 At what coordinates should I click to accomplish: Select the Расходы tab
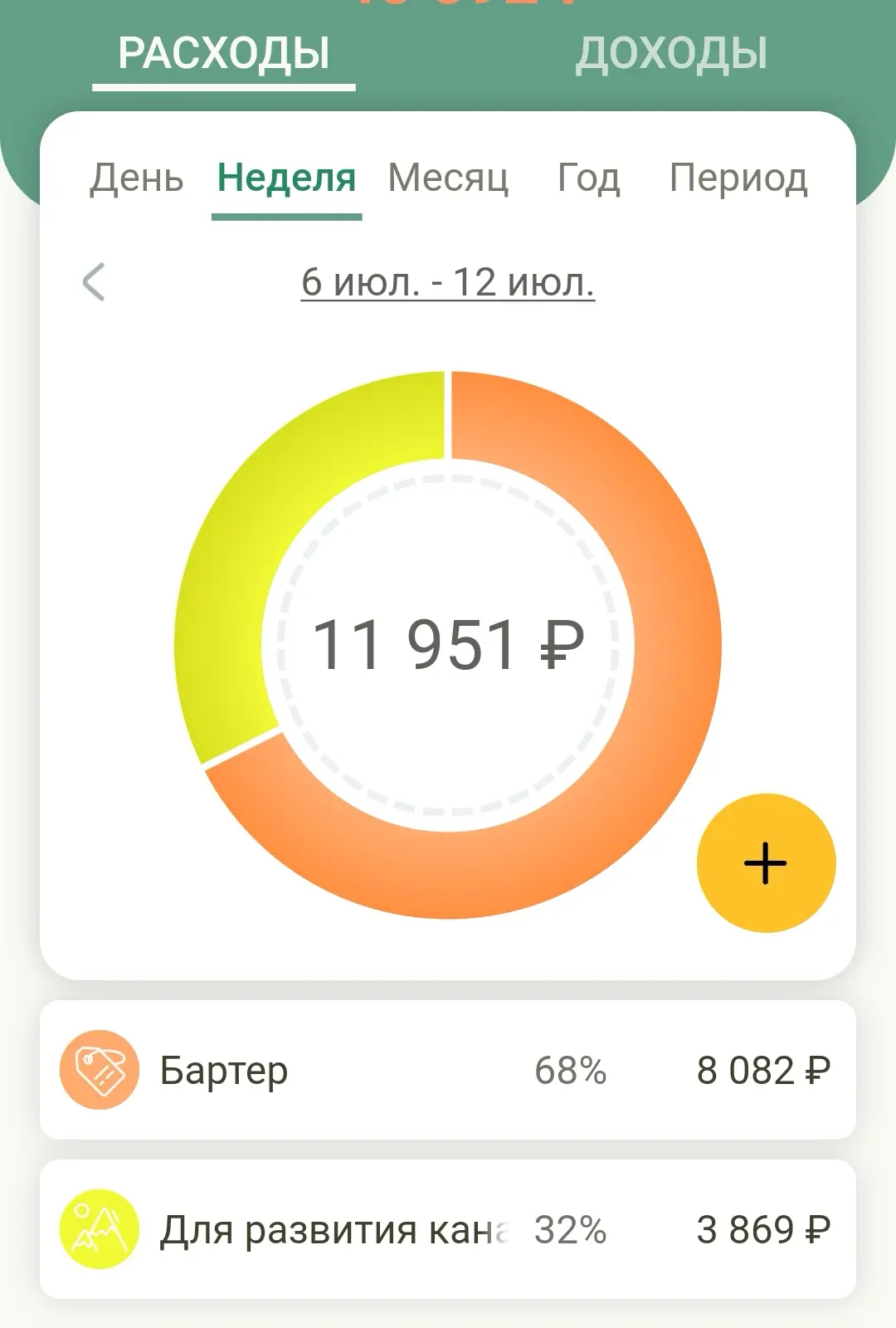224,54
